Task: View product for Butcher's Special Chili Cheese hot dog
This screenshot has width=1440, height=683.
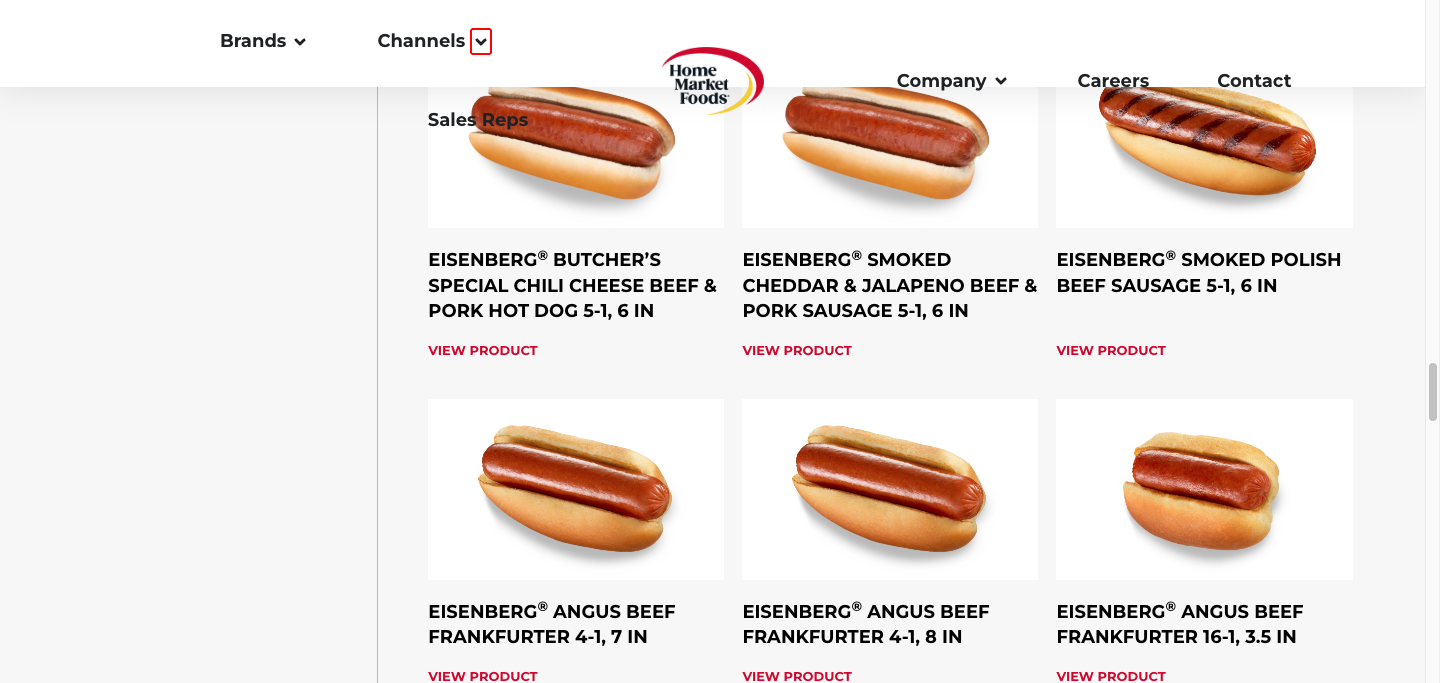Action: click(x=483, y=351)
